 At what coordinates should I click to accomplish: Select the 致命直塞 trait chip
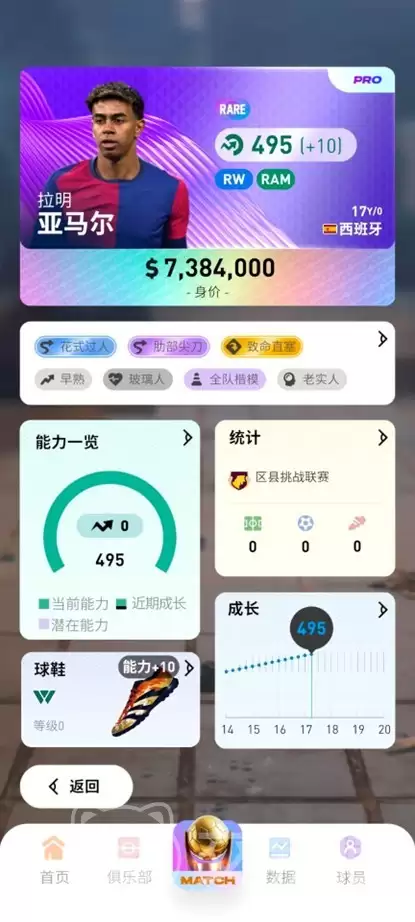pyautogui.click(x=262, y=347)
